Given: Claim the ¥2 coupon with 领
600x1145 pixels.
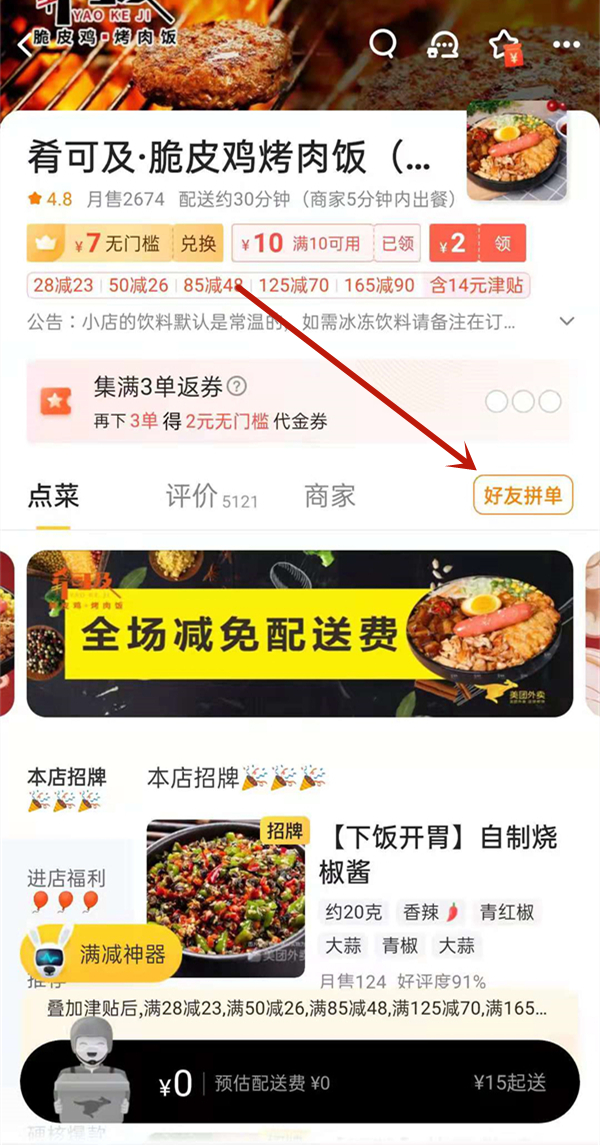Looking at the screenshot, I should [503, 243].
